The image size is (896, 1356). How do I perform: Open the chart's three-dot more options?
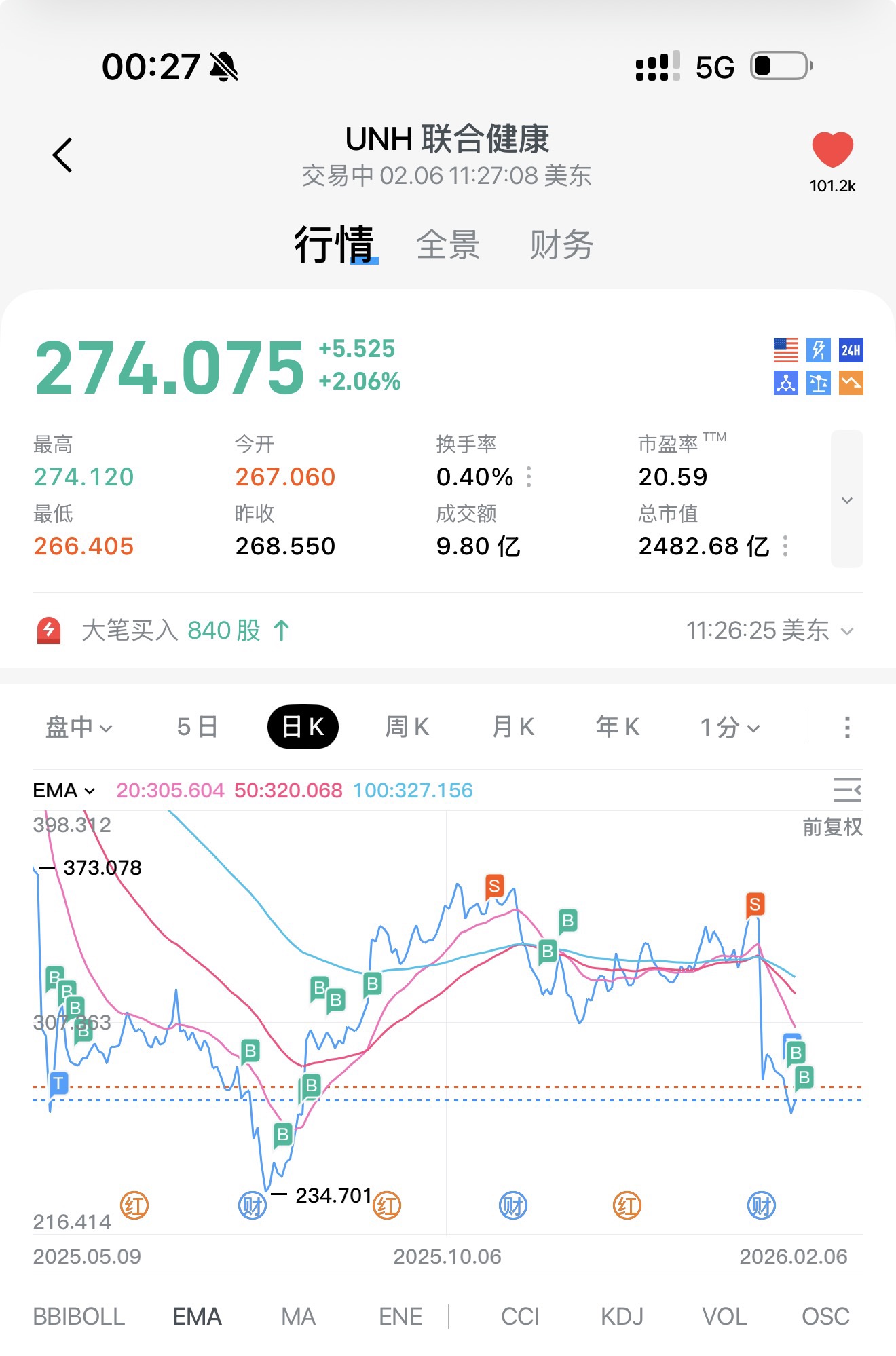click(846, 728)
